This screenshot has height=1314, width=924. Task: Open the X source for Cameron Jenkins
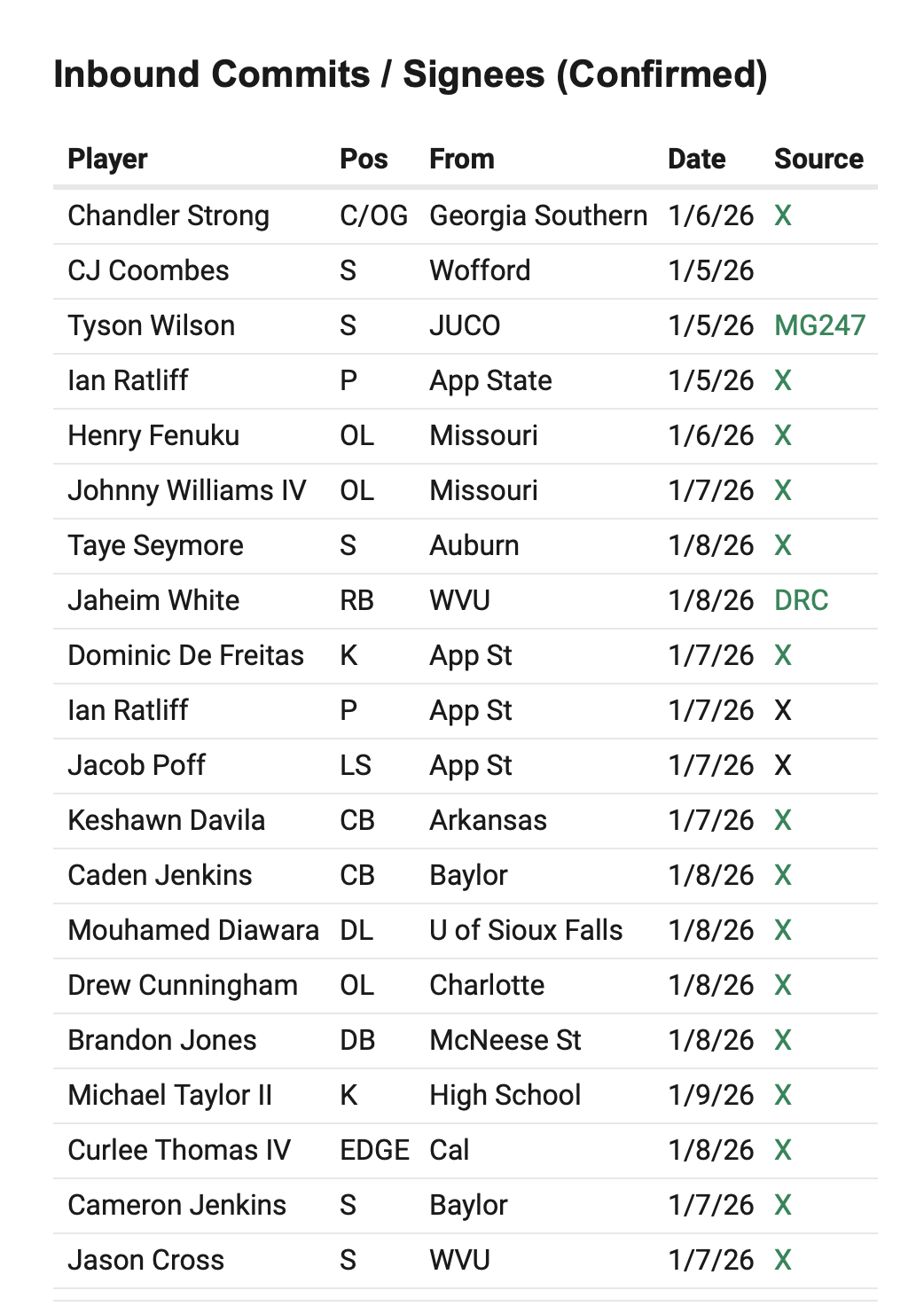pyautogui.click(x=782, y=1205)
